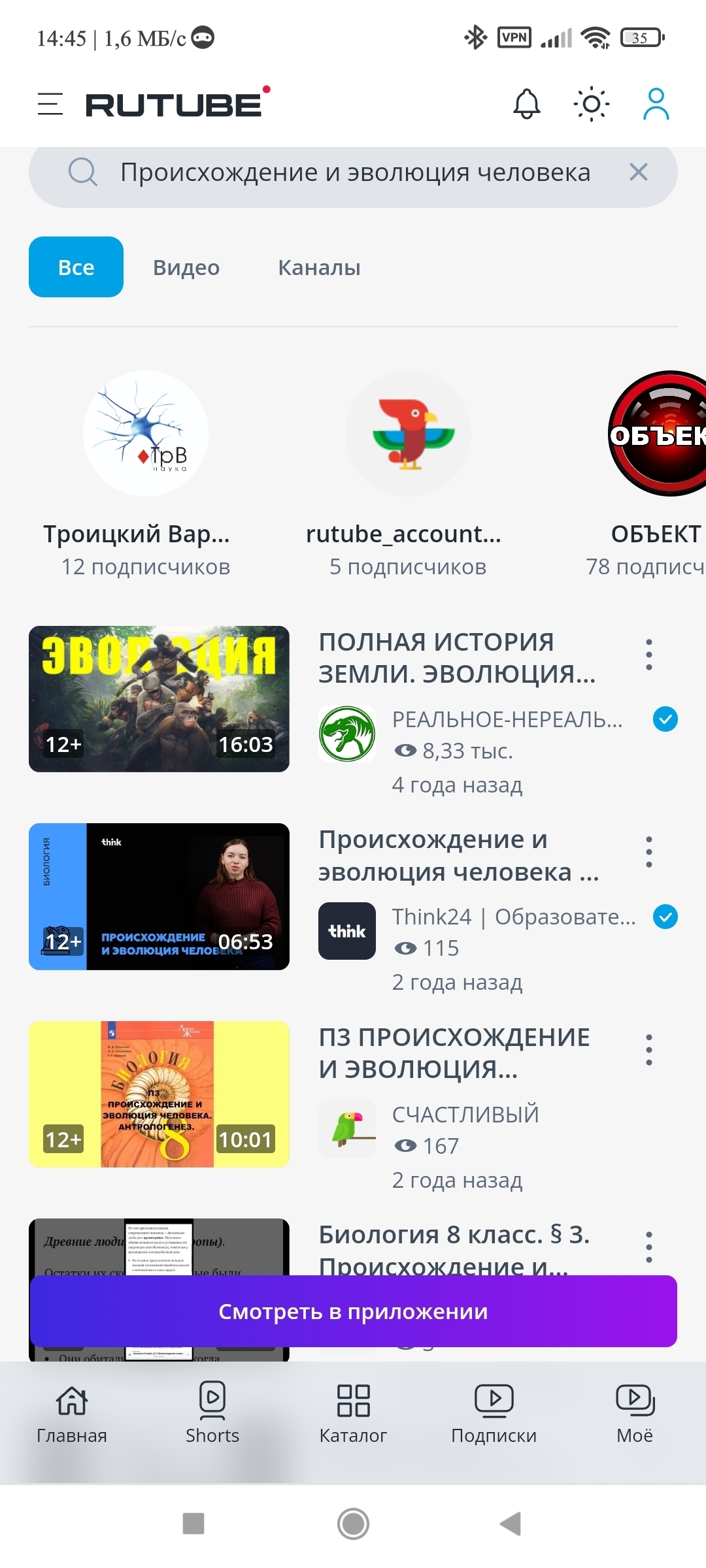Switch to the Каналы tab

pos(319,267)
